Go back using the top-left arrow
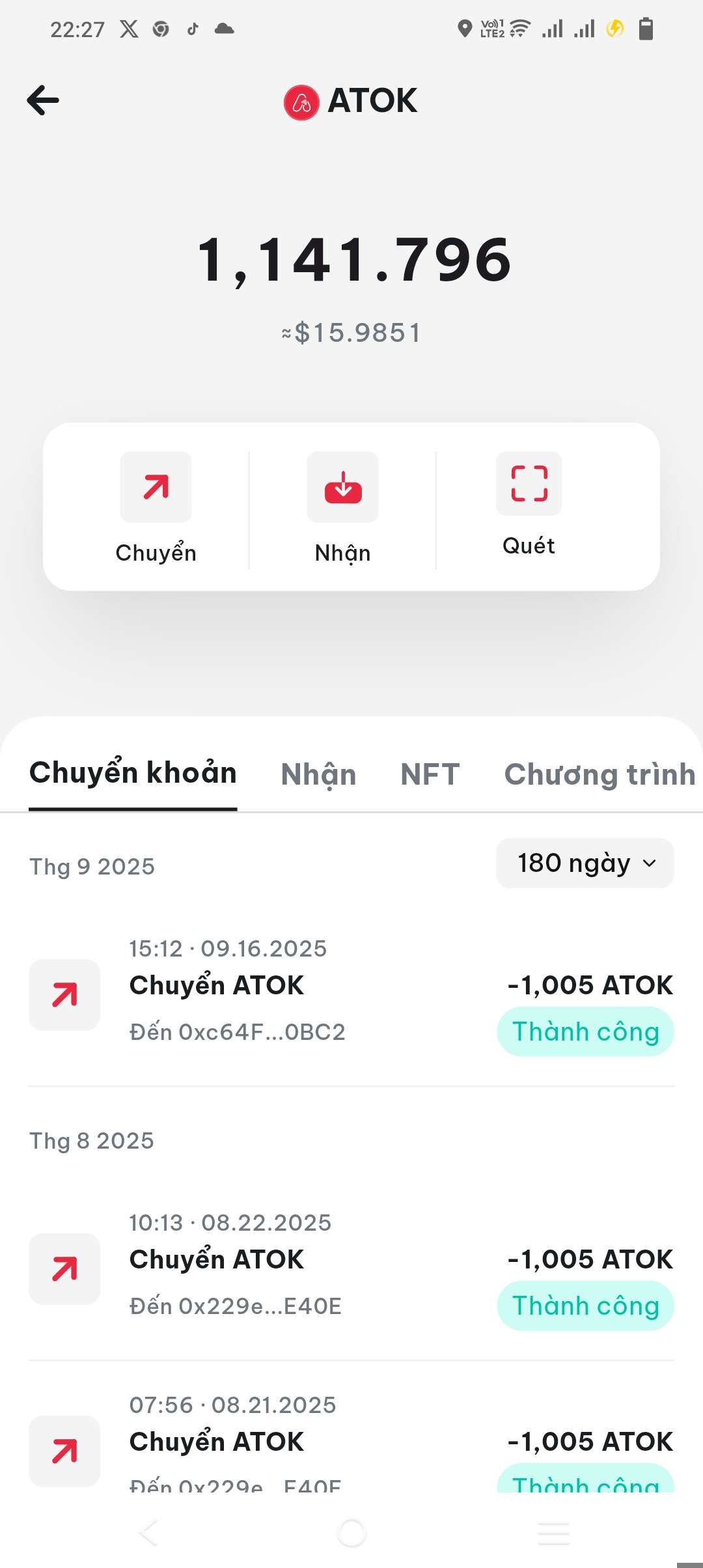The image size is (703, 1568). [43, 100]
